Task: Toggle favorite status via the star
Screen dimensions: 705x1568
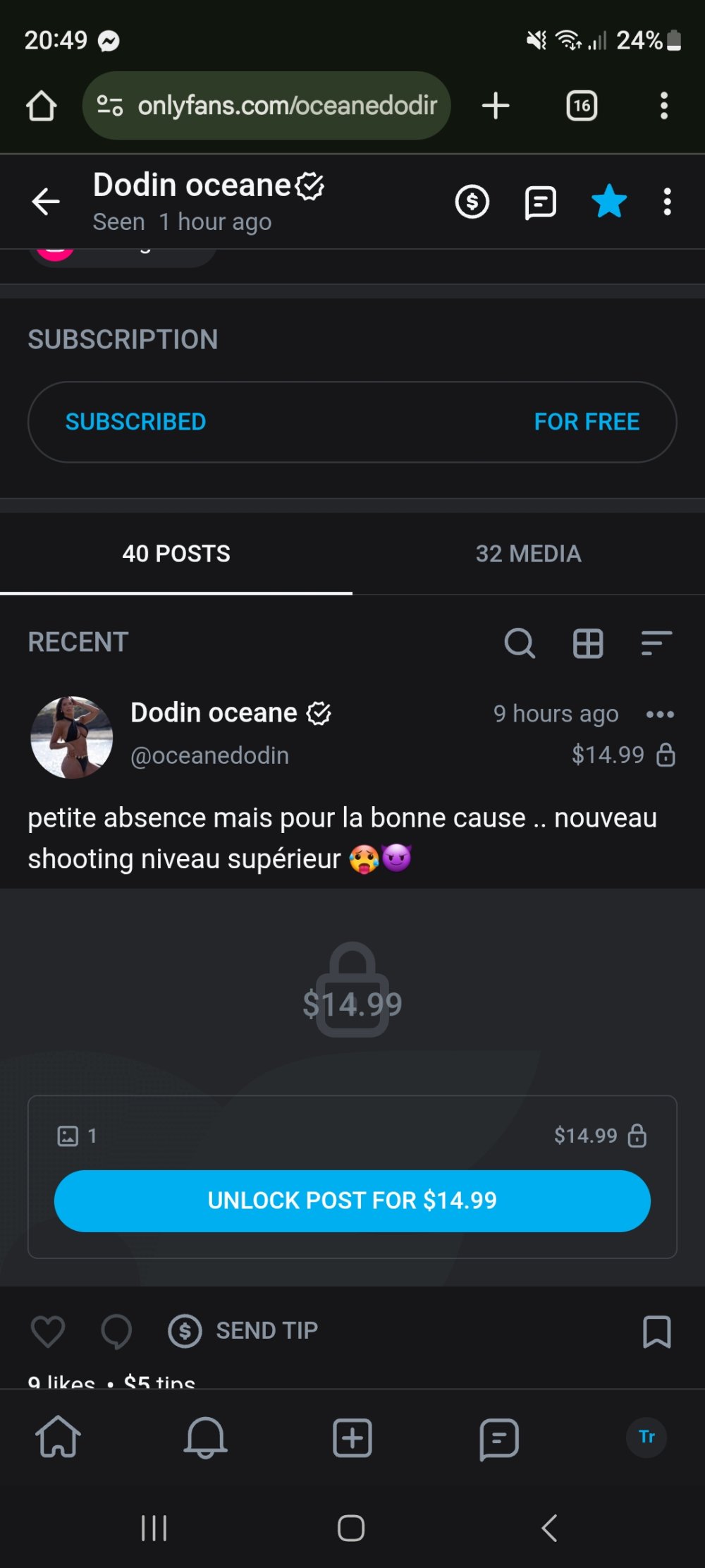Action: pyautogui.click(x=608, y=202)
